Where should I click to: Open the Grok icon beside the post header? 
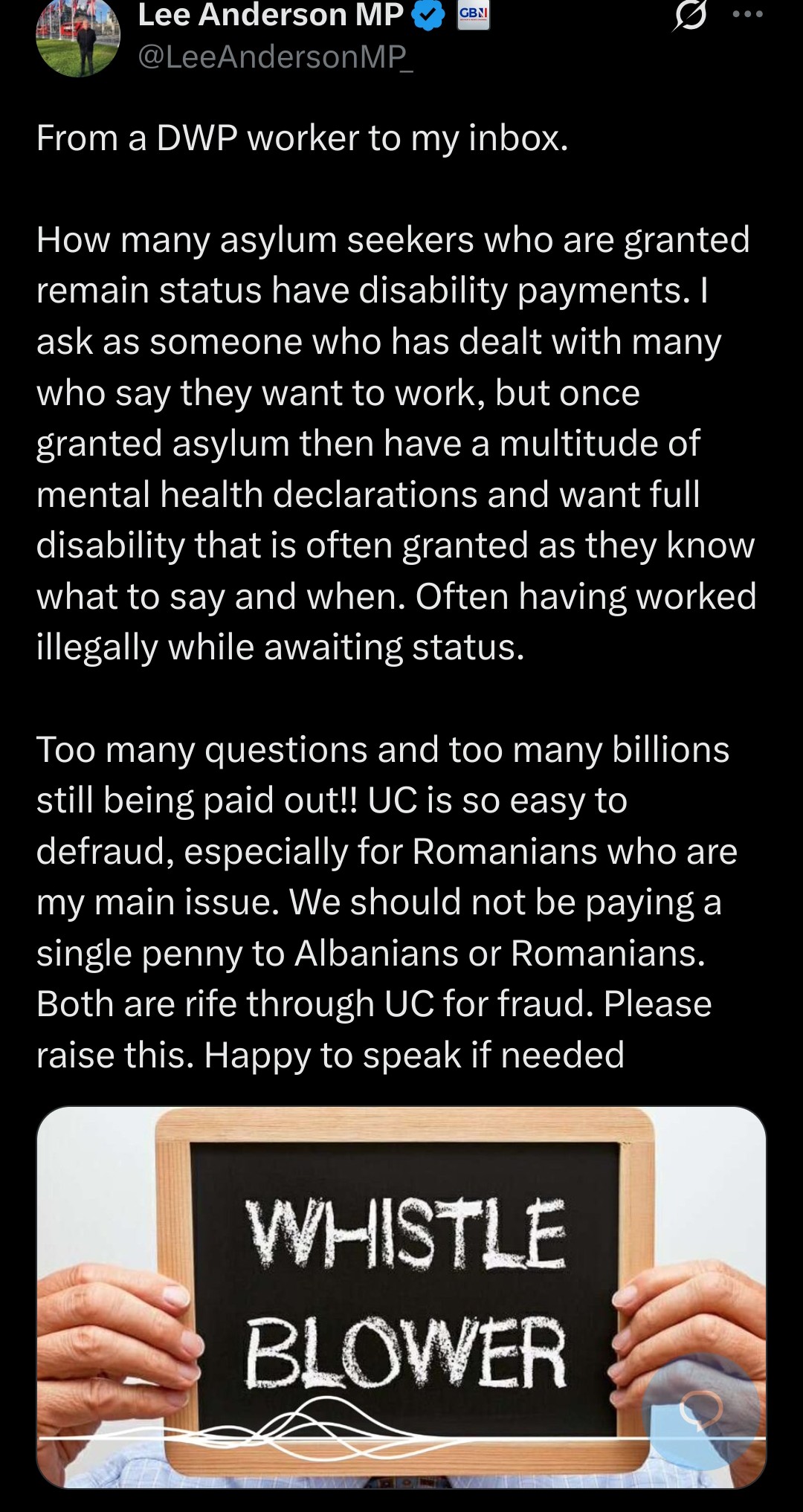coord(689,15)
